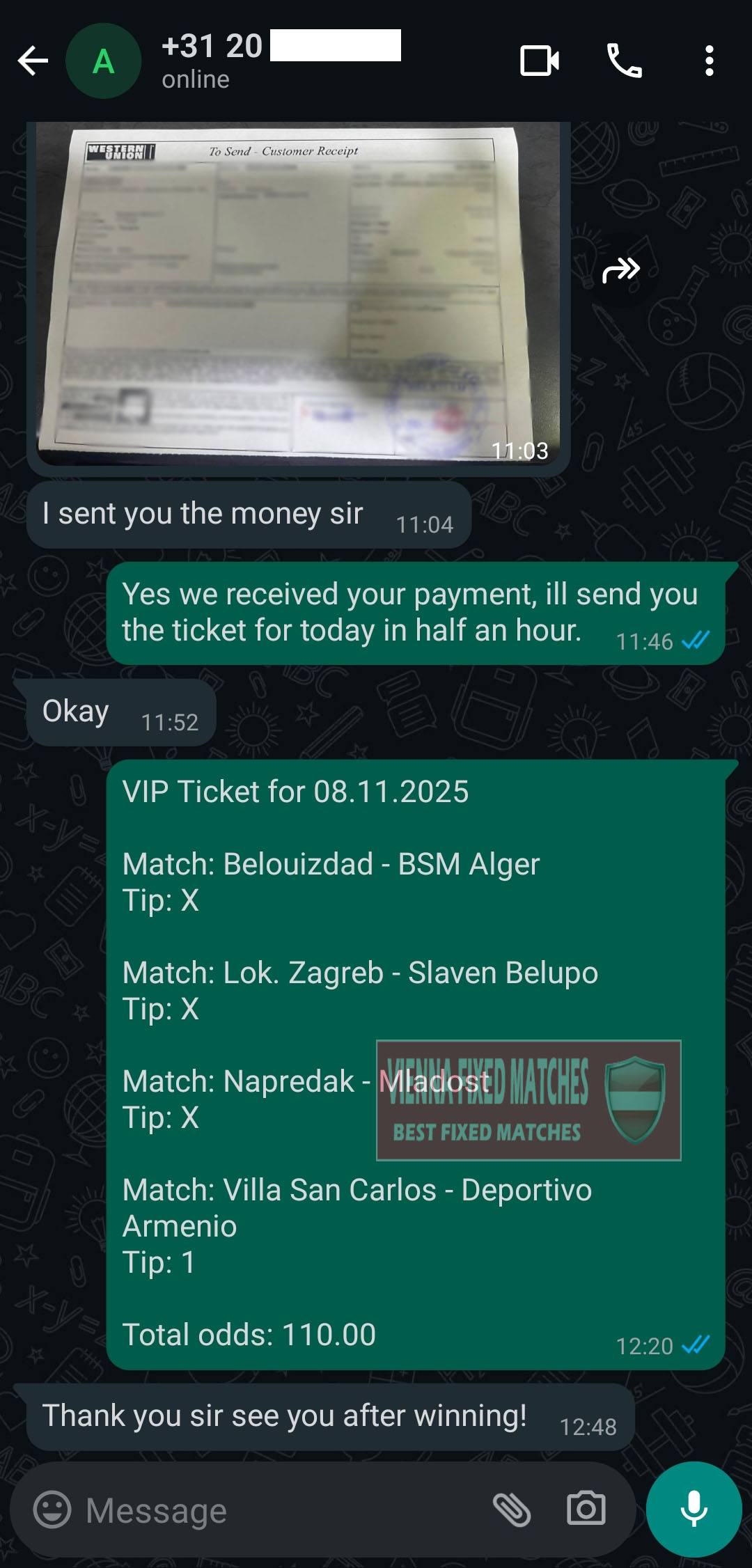Forward the receipt photo
This screenshot has height=1568, width=752.
tap(620, 270)
